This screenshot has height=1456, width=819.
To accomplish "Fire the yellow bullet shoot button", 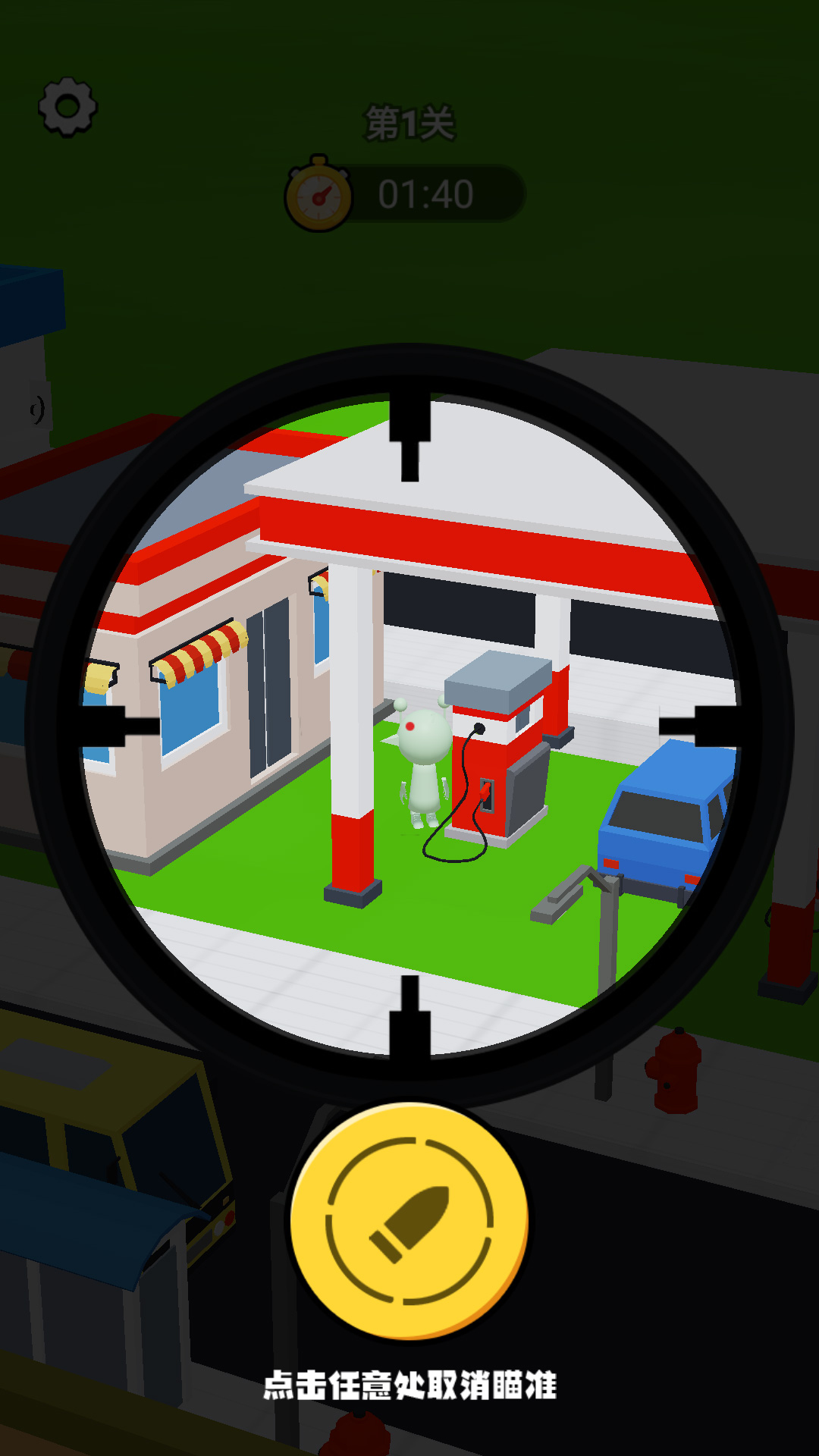I will 409,1220.
